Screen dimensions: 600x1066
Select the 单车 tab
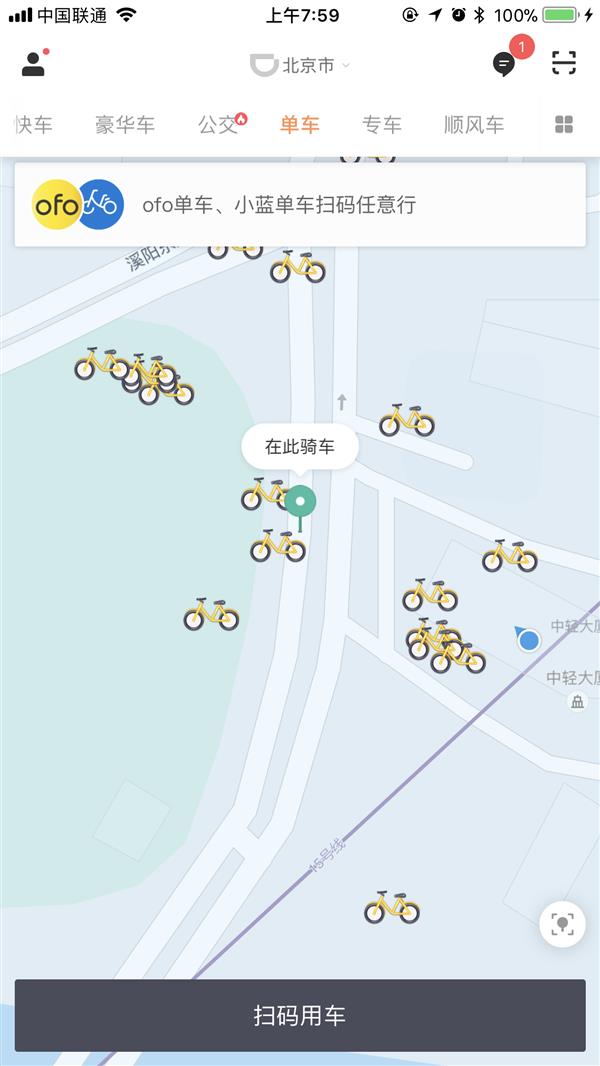pyautogui.click(x=300, y=125)
